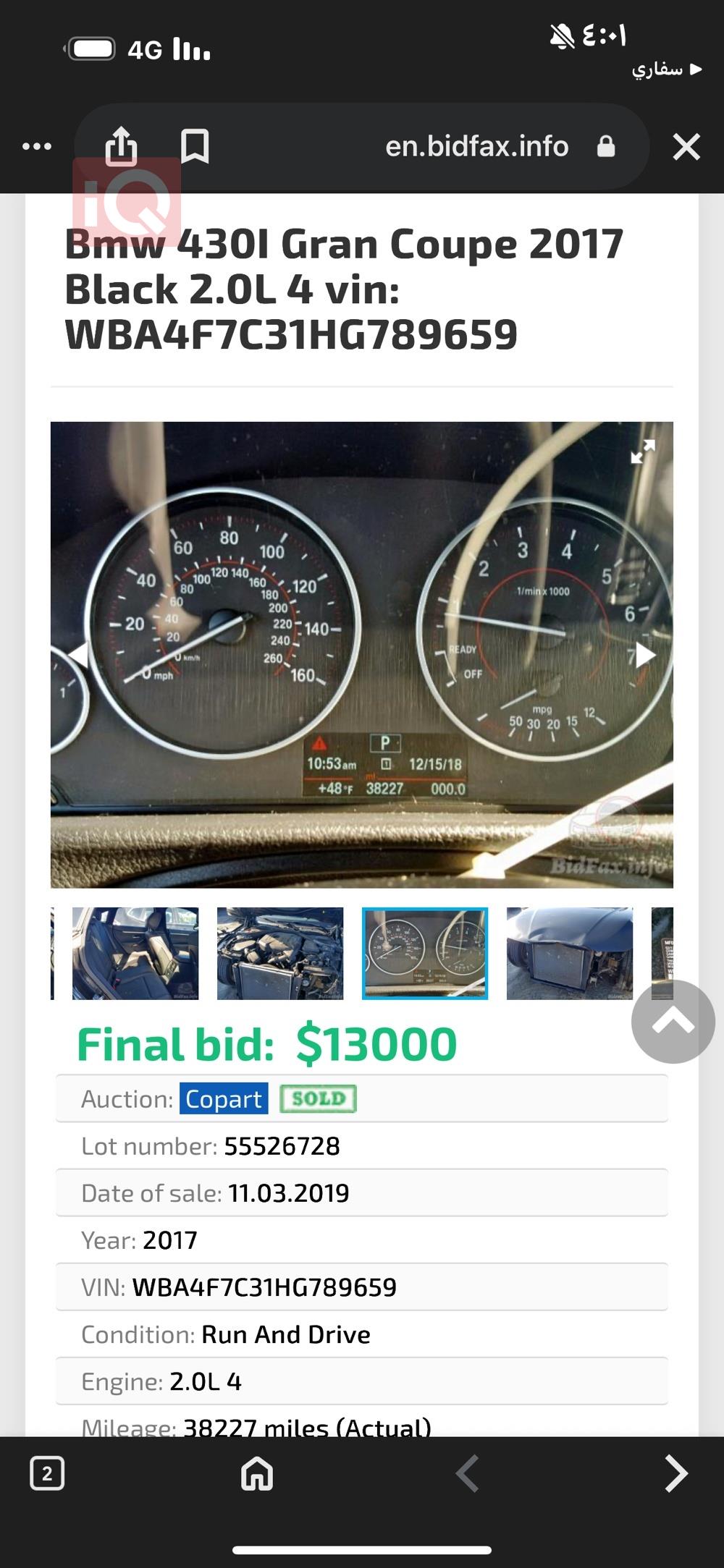Viewport: 724px width, 1568px height.
Task: Select the rear seats interior thumbnail
Action: [135, 953]
